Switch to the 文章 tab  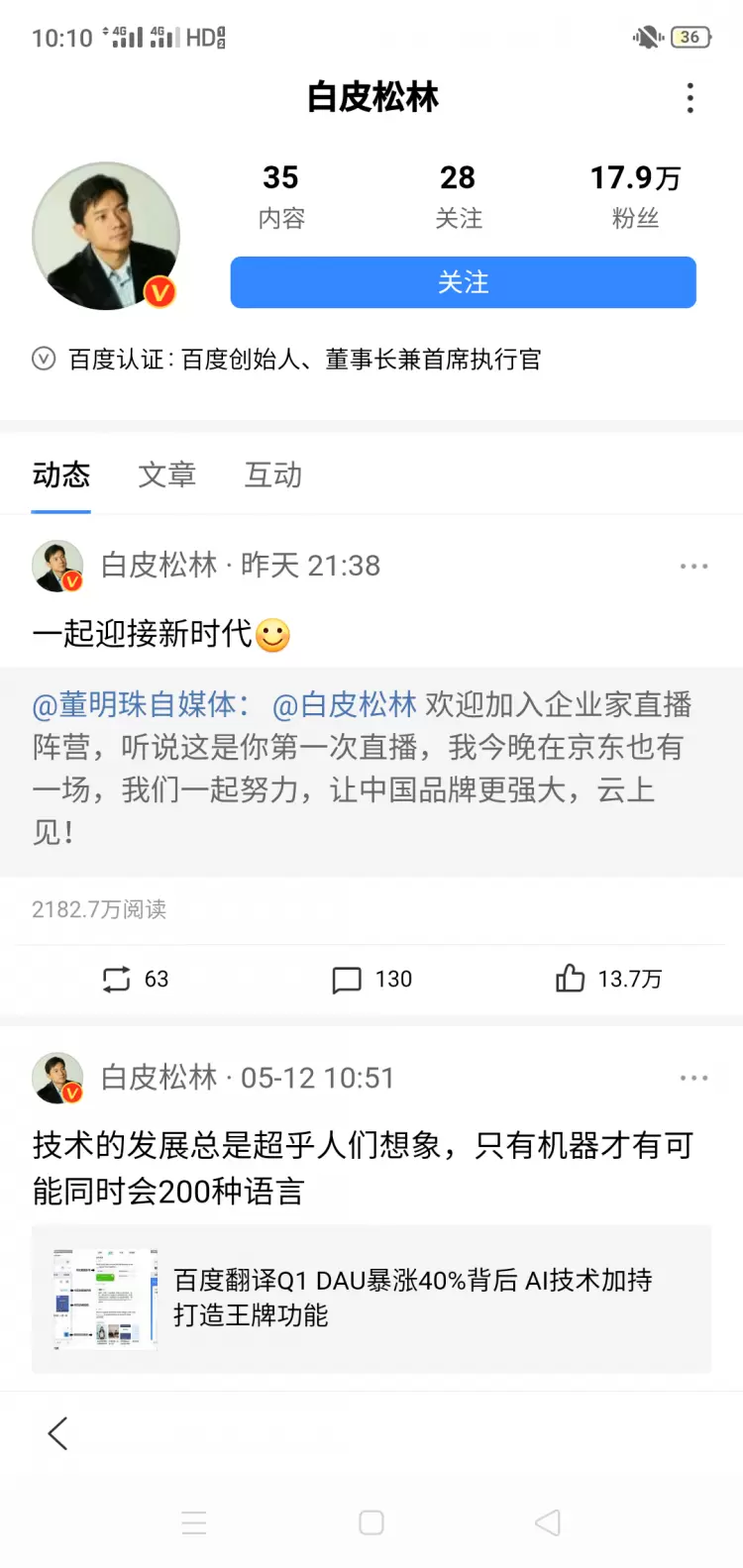(x=166, y=475)
